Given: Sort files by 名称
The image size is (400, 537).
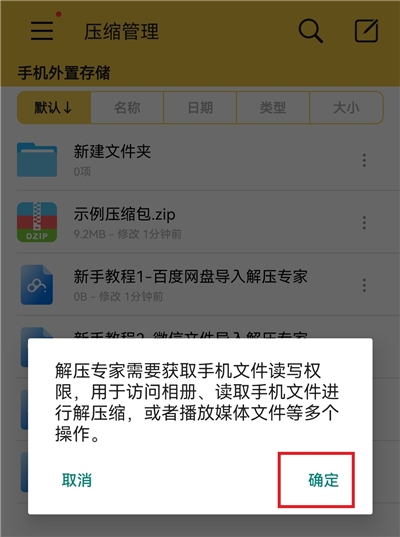Looking at the screenshot, I should click(x=127, y=108).
